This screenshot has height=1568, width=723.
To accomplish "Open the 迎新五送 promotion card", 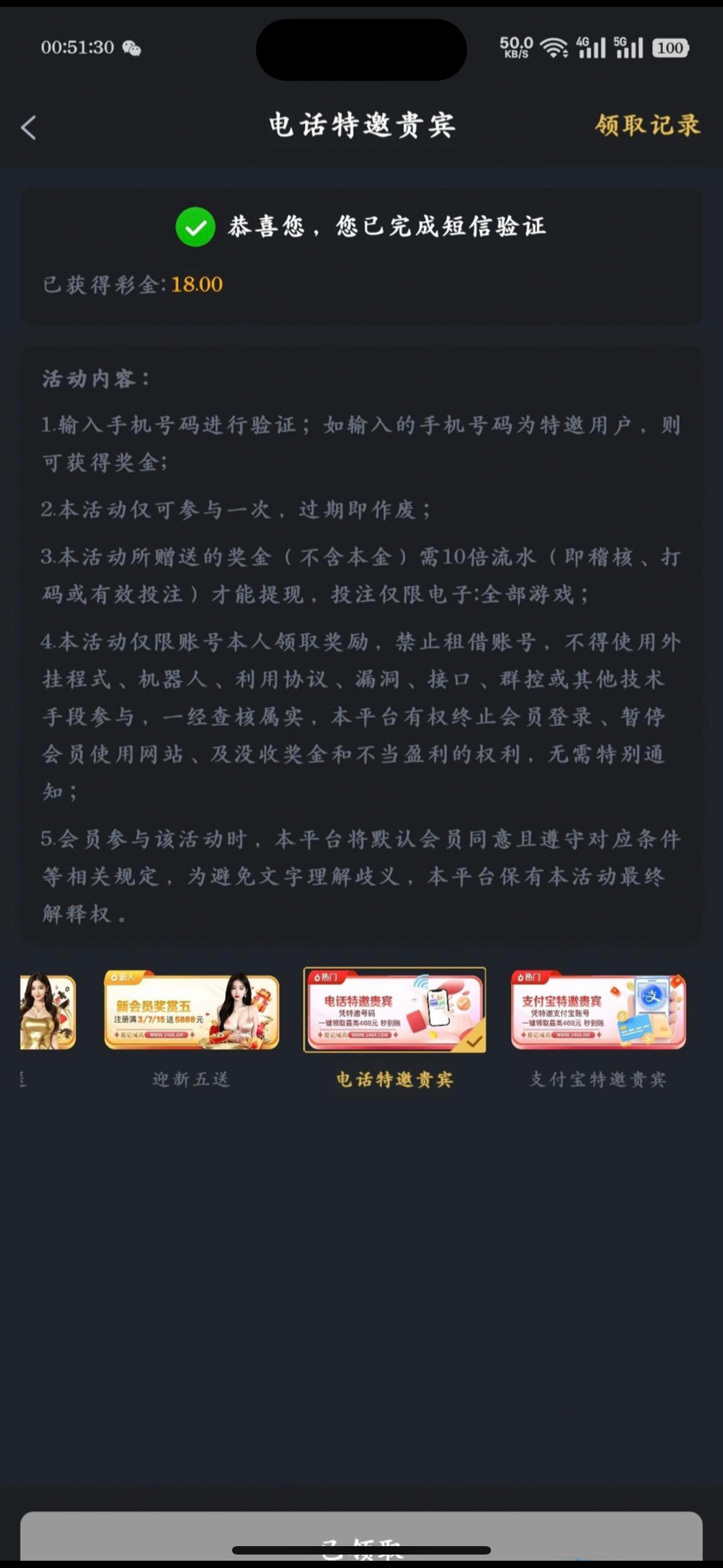I will coord(192,1011).
